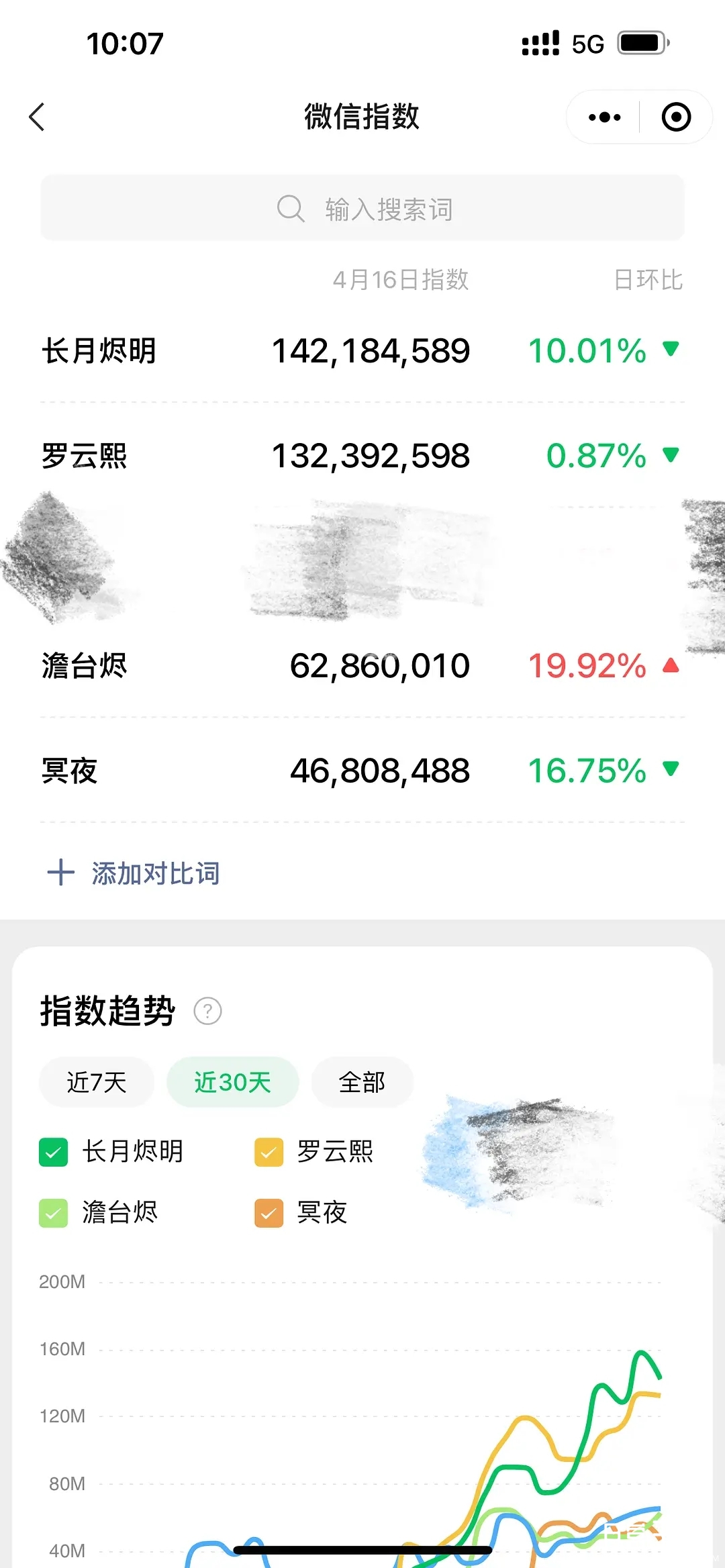The height and width of the screenshot is (1568, 725).
Task: Close the mini program via circle icon
Action: click(x=676, y=117)
